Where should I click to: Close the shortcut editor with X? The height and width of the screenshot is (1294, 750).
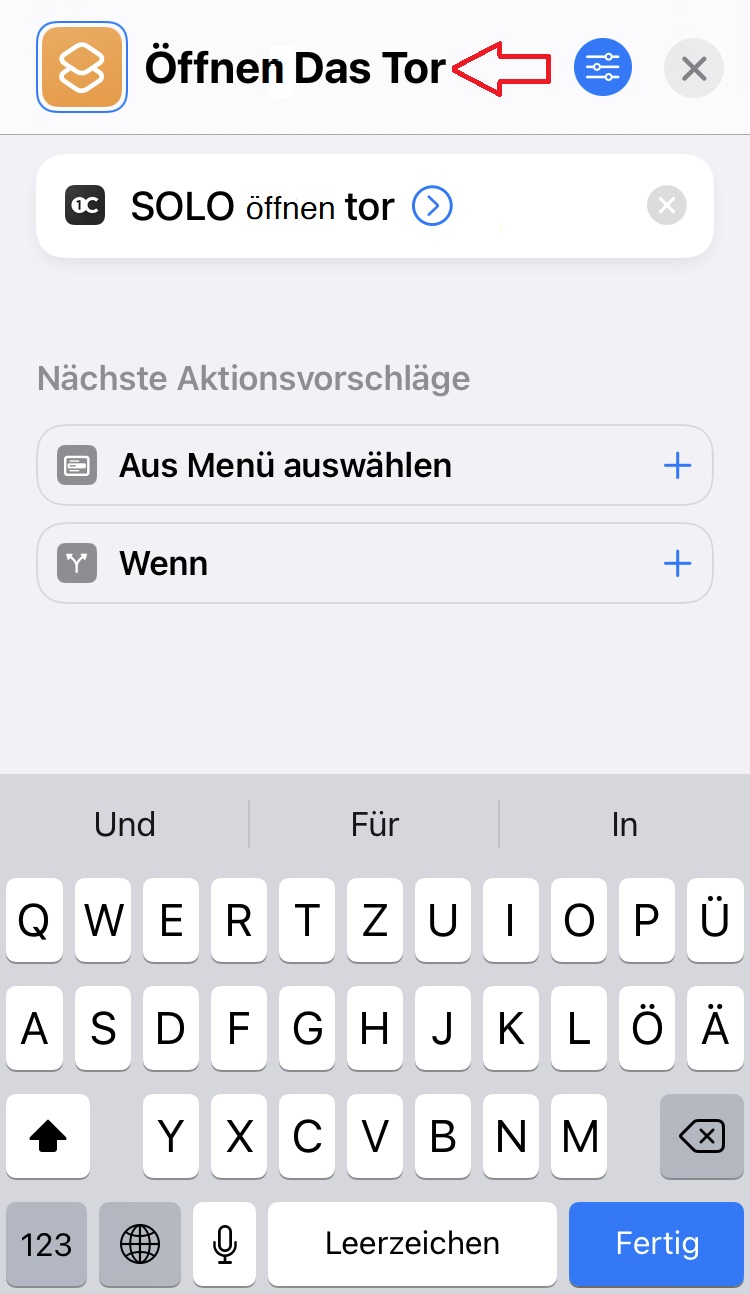click(x=693, y=68)
